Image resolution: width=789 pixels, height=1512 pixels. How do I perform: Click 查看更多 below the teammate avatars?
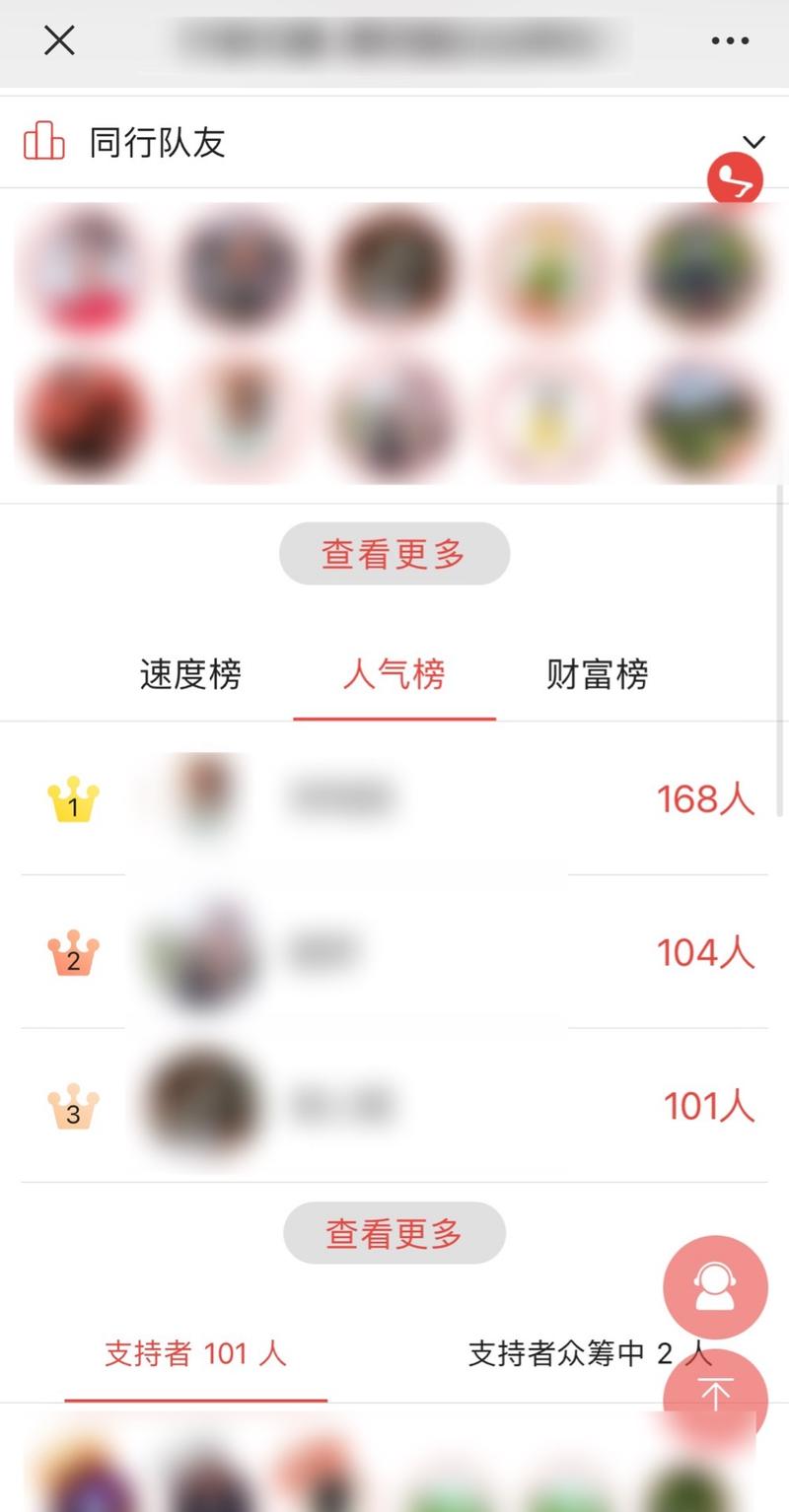tap(394, 553)
